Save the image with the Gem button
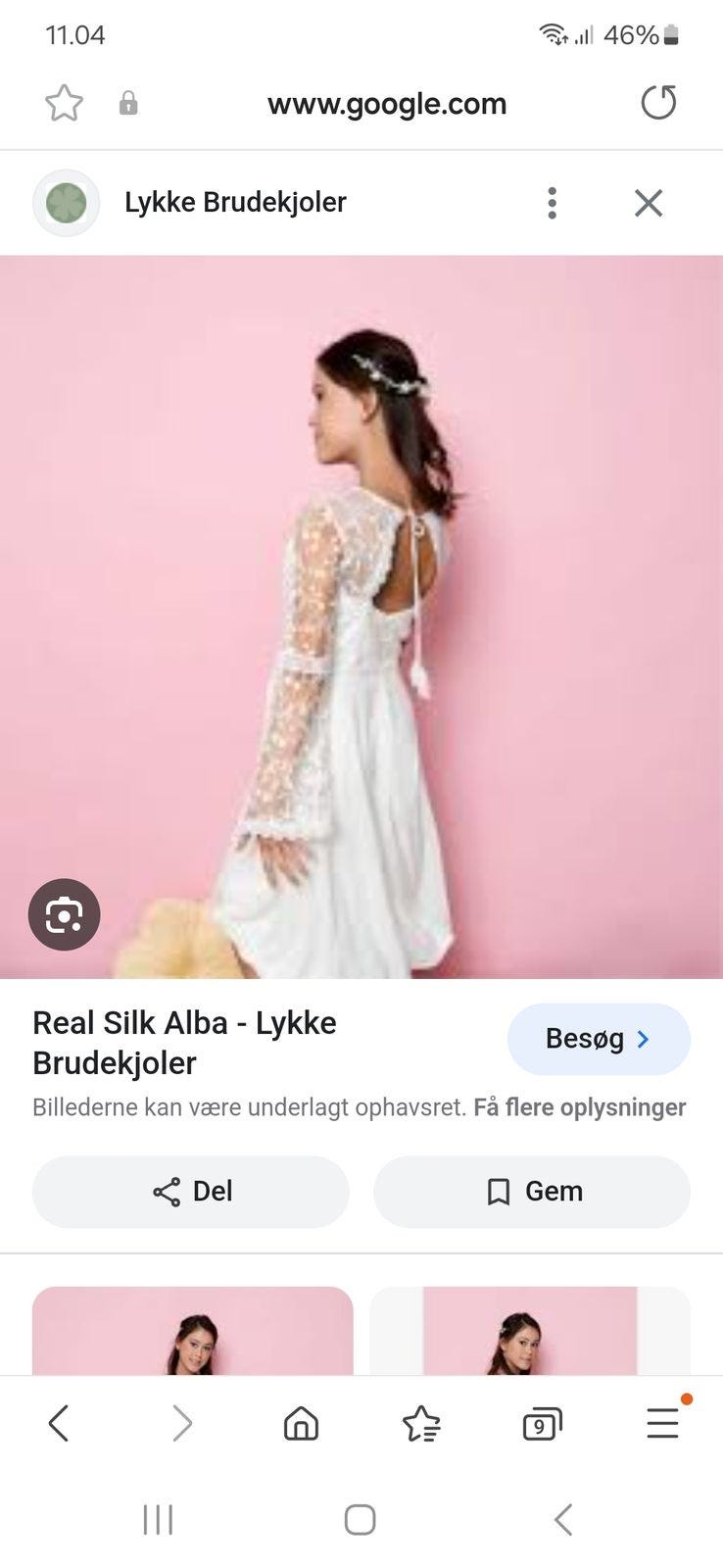 pos(531,1192)
